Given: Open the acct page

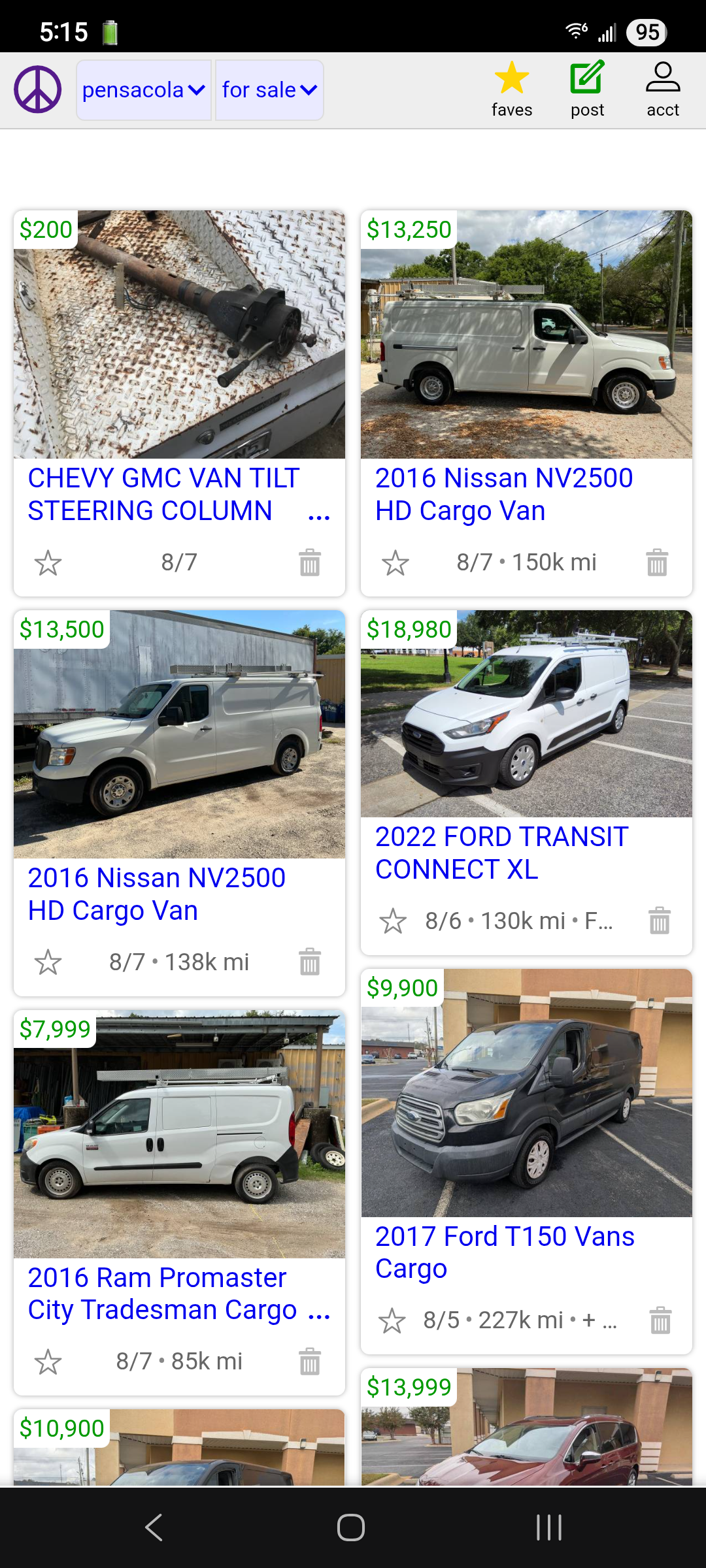Looking at the screenshot, I should click(x=663, y=90).
